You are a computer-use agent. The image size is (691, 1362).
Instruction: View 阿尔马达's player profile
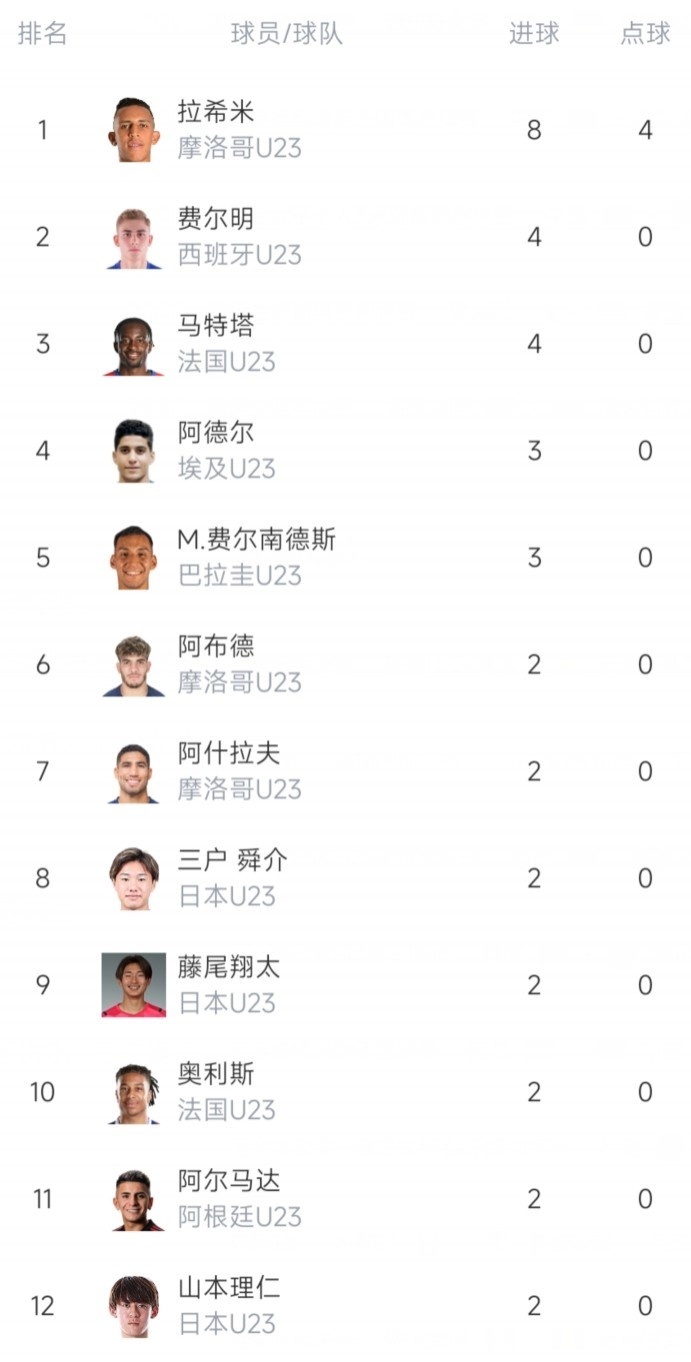click(x=229, y=1182)
